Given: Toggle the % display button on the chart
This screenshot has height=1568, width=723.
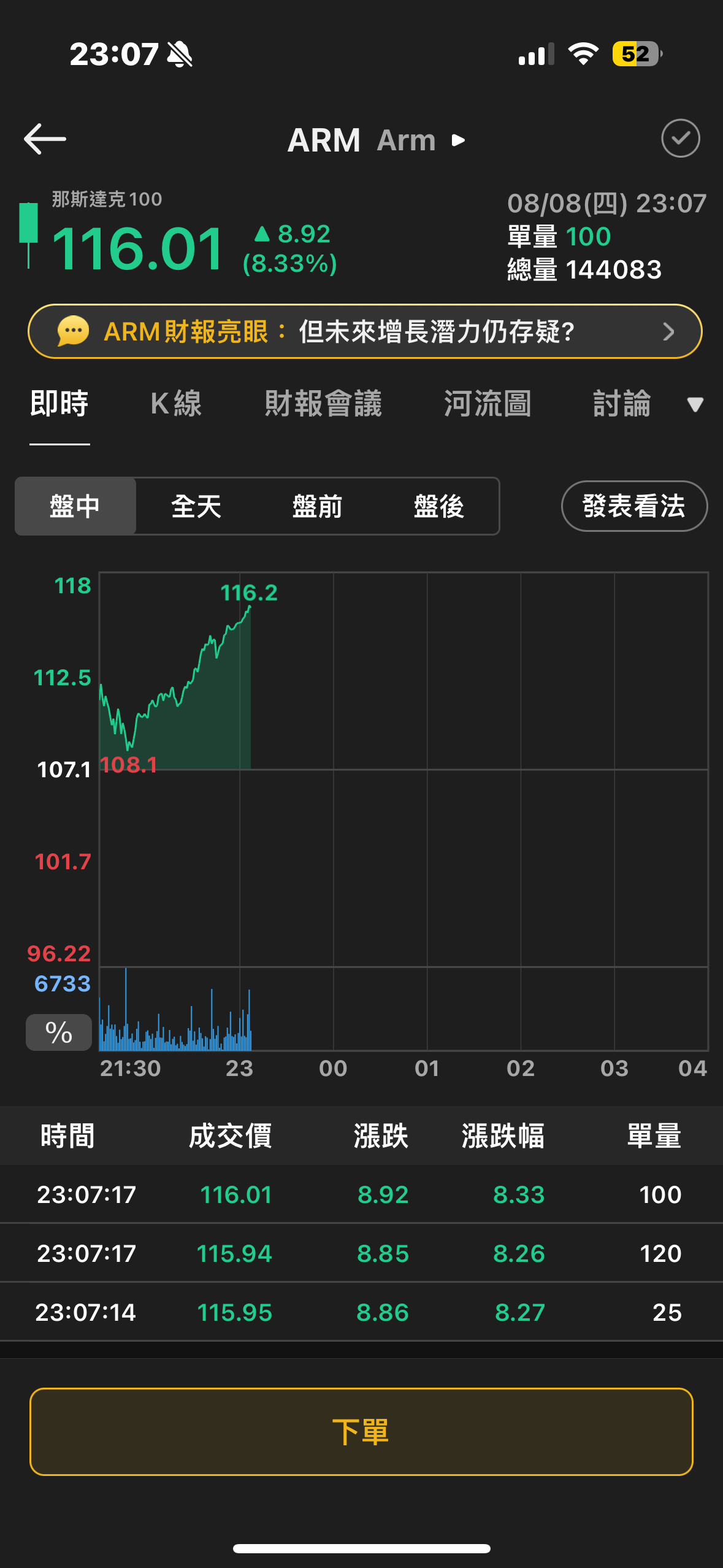Looking at the screenshot, I should (58, 1032).
